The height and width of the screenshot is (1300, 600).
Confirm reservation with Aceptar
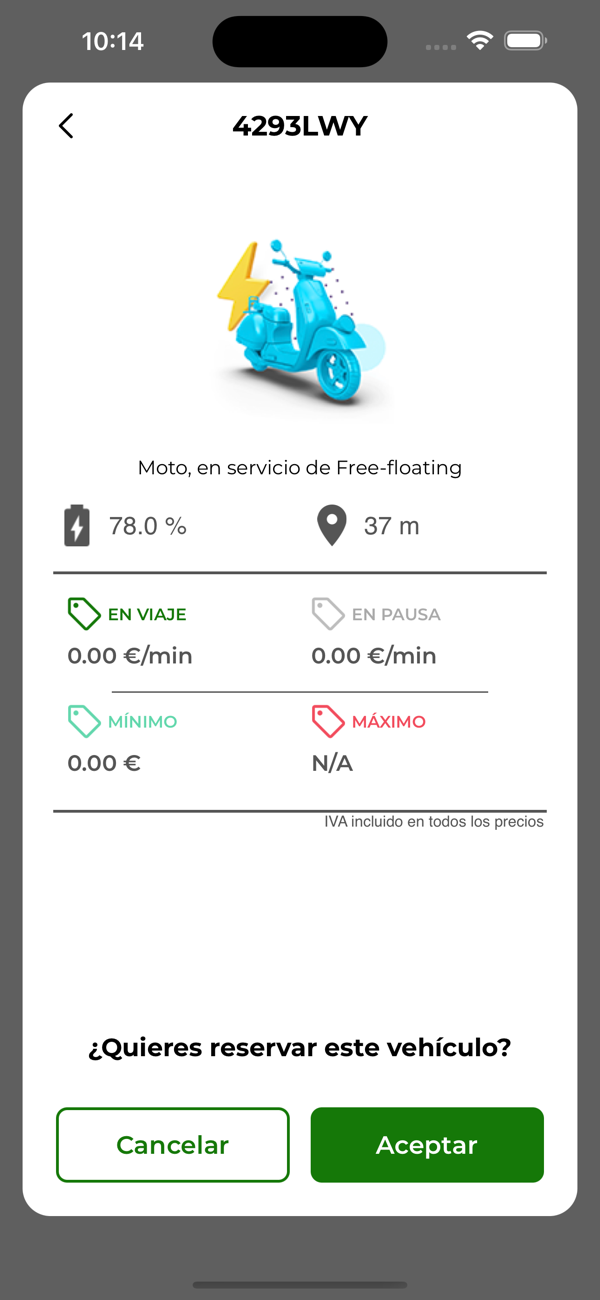(x=427, y=1145)
